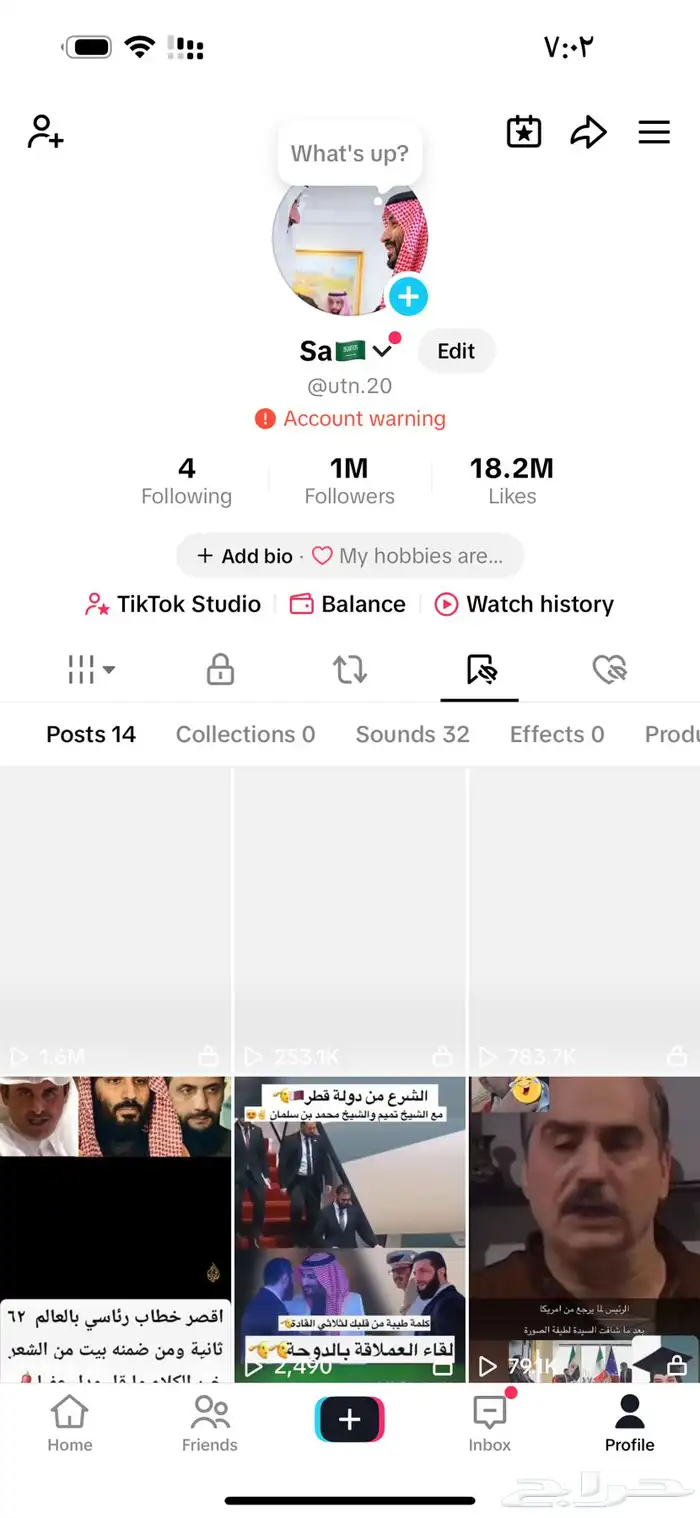This screenshot has width=700, height=1518.
Task: Open the Friends tab
Action: (210, 1423)
